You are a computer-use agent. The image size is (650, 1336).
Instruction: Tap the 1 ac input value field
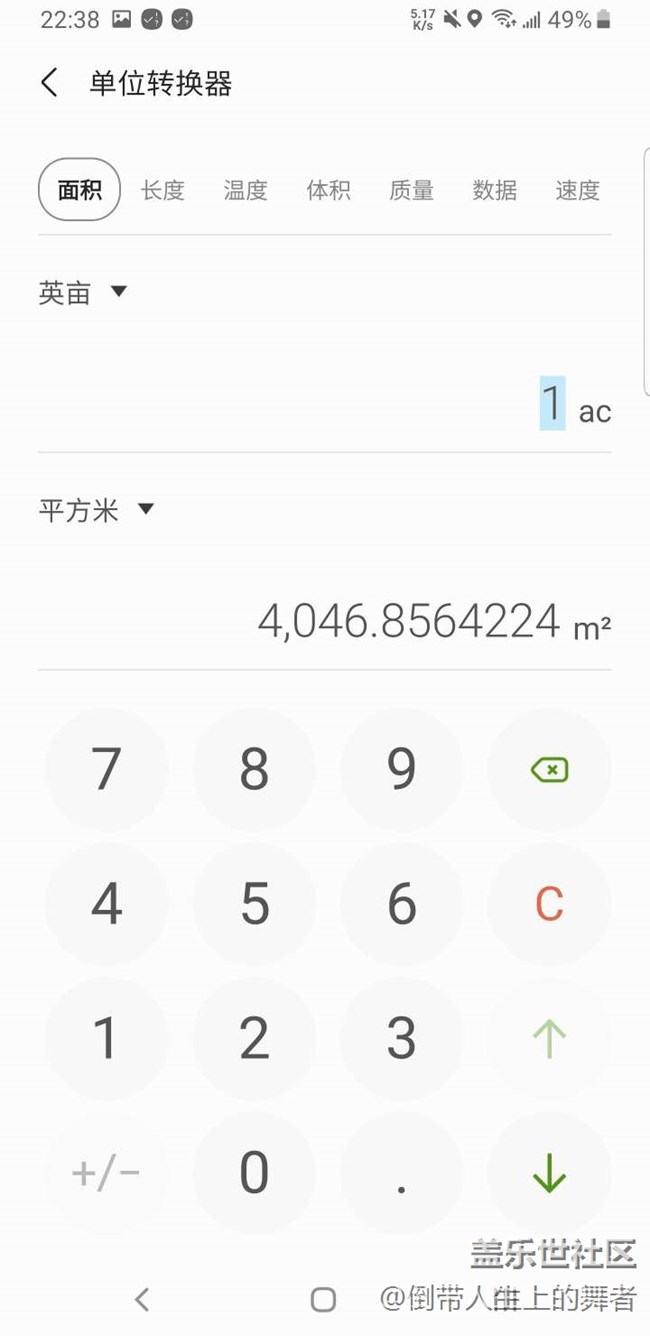(553, 404)
